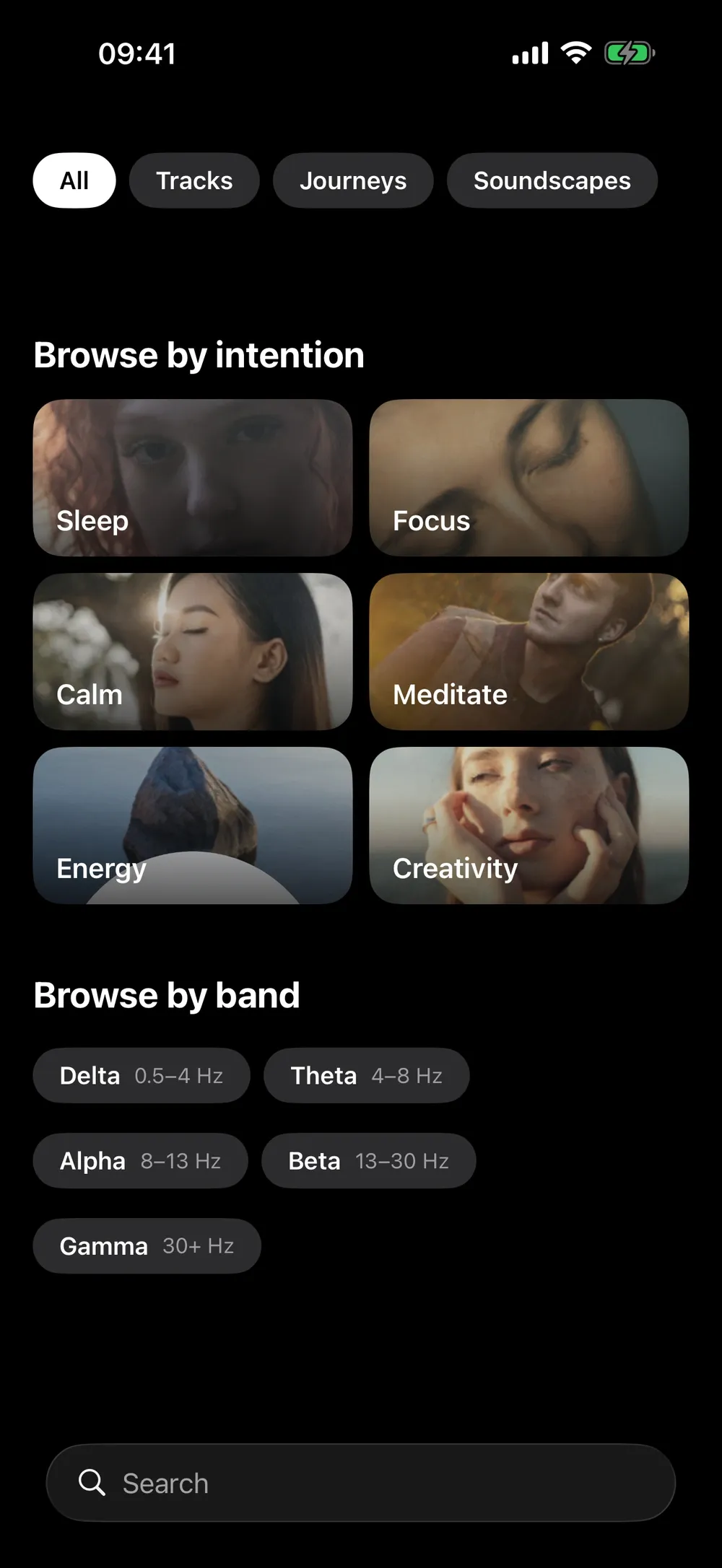Tap the Beta 13–30 Hz chip
This screenshot has height=1568, width=722.
pyautogui.click(x=369, y=1160)
